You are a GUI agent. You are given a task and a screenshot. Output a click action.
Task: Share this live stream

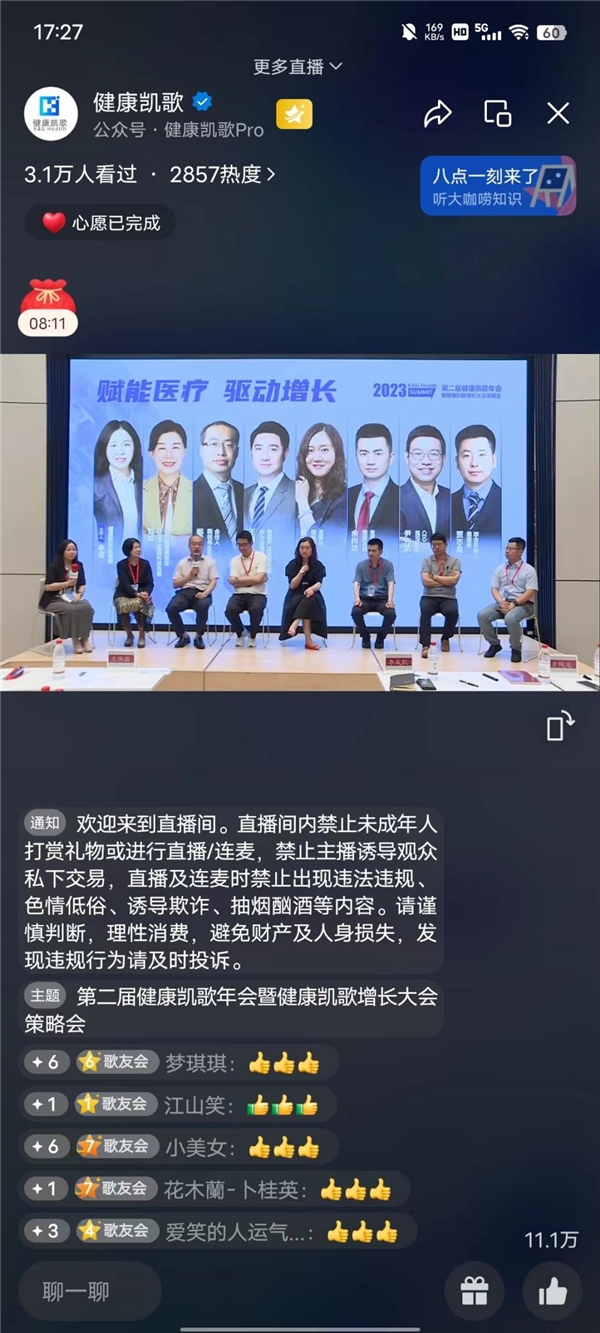point(438,114)
